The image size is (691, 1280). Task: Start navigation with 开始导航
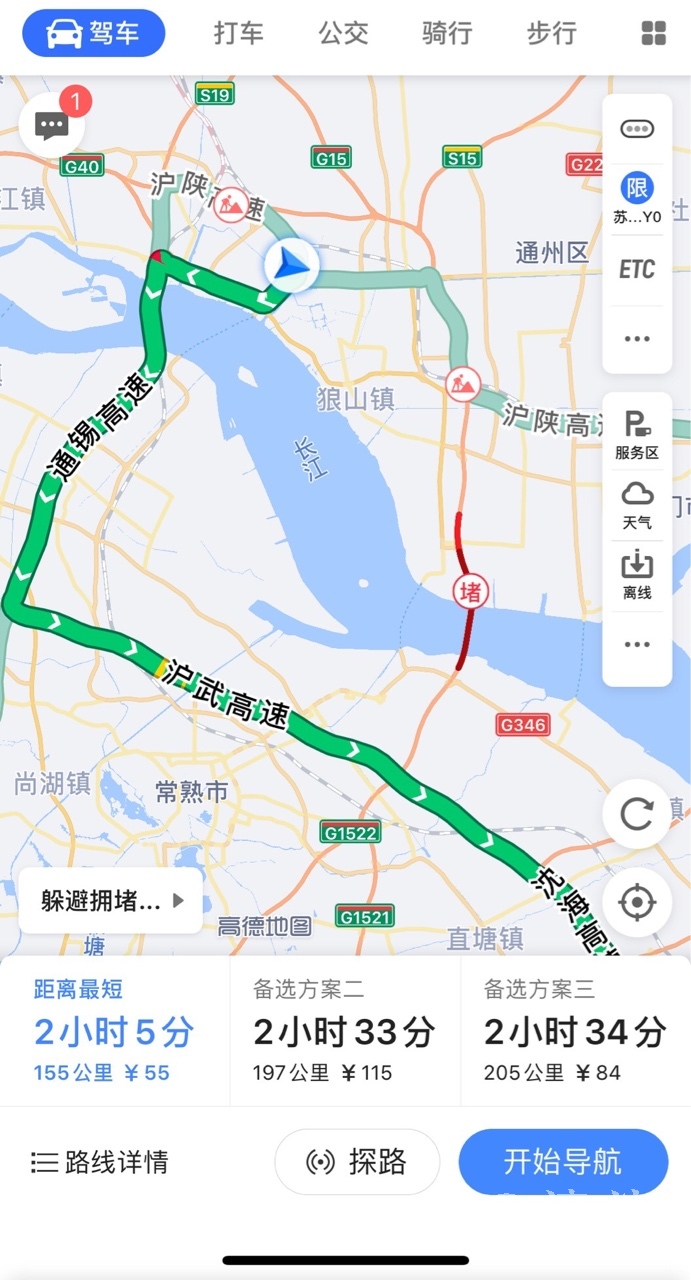(x=563, y=1162)
